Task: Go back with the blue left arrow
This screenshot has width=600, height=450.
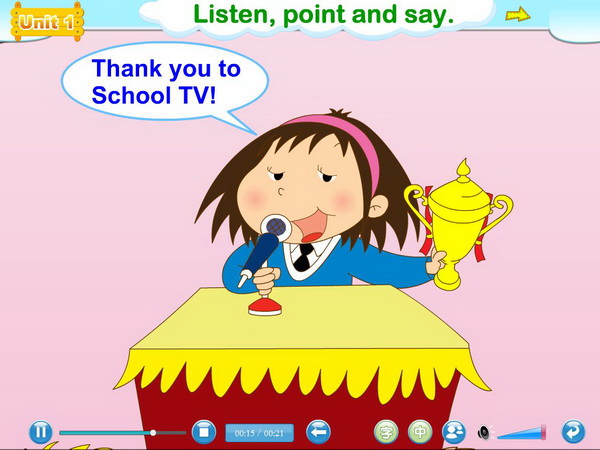Action: click(x=318, y=432)
